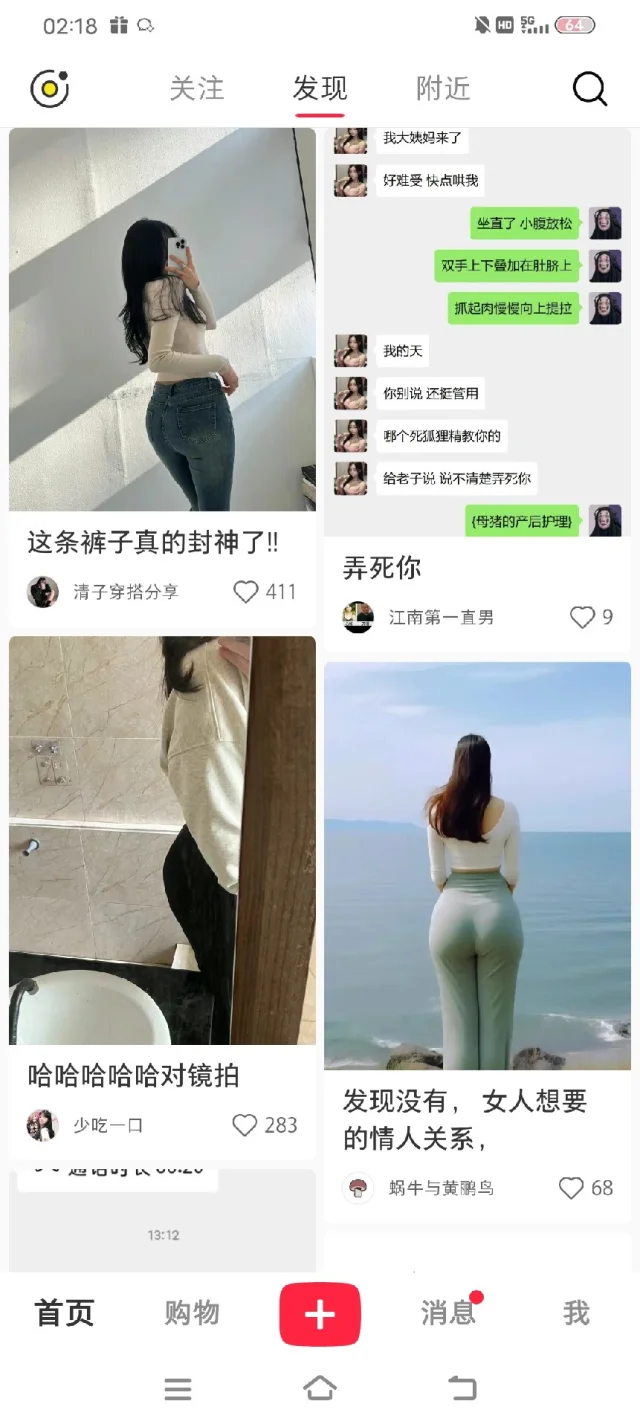This screenshot has width=640, height=1427.
Task: Switch to the 关注 tab
Action: [197, 88]
